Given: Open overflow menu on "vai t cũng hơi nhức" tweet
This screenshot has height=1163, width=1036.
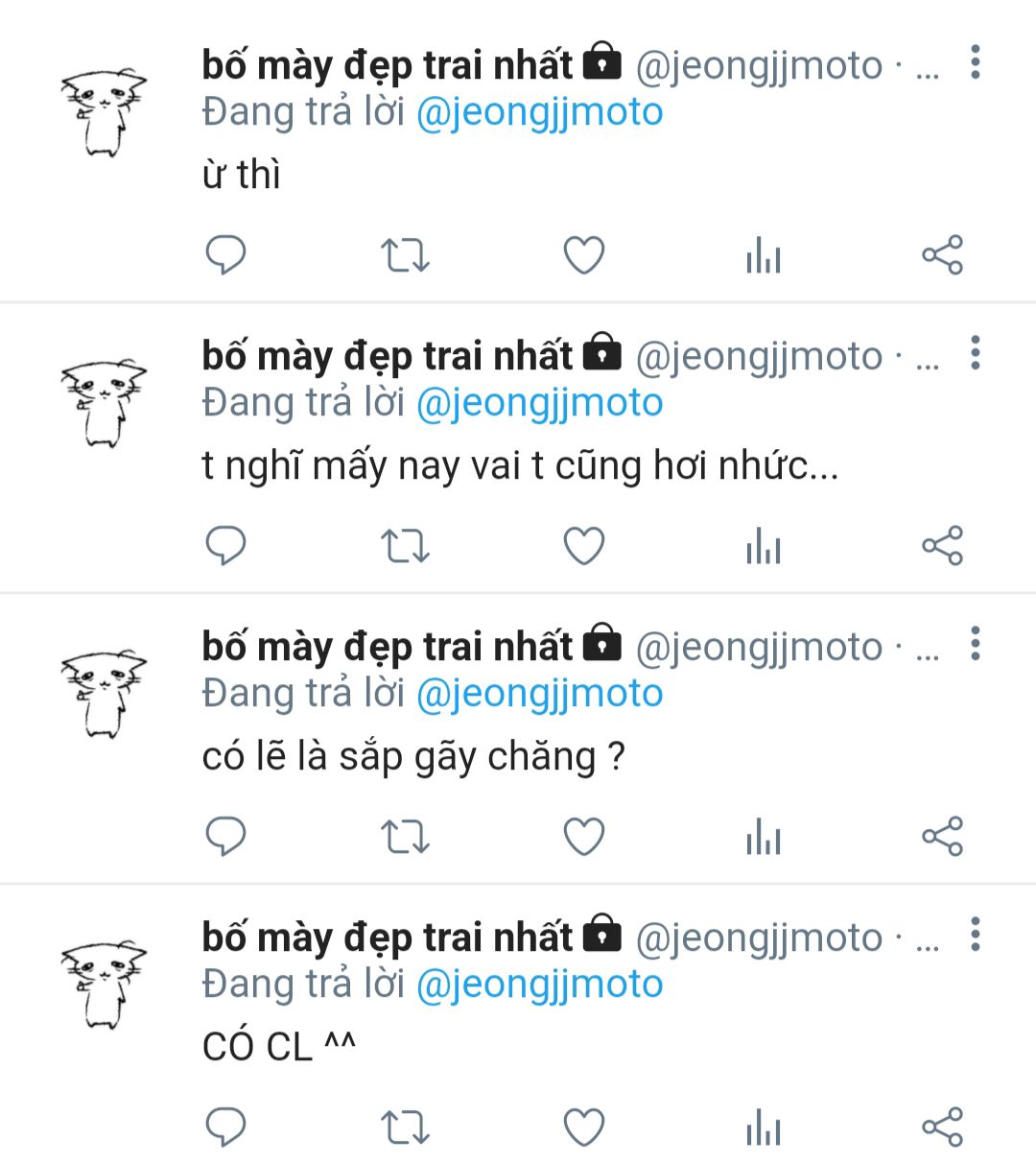Looking at the screenshot, I should (x=975, y=353).
